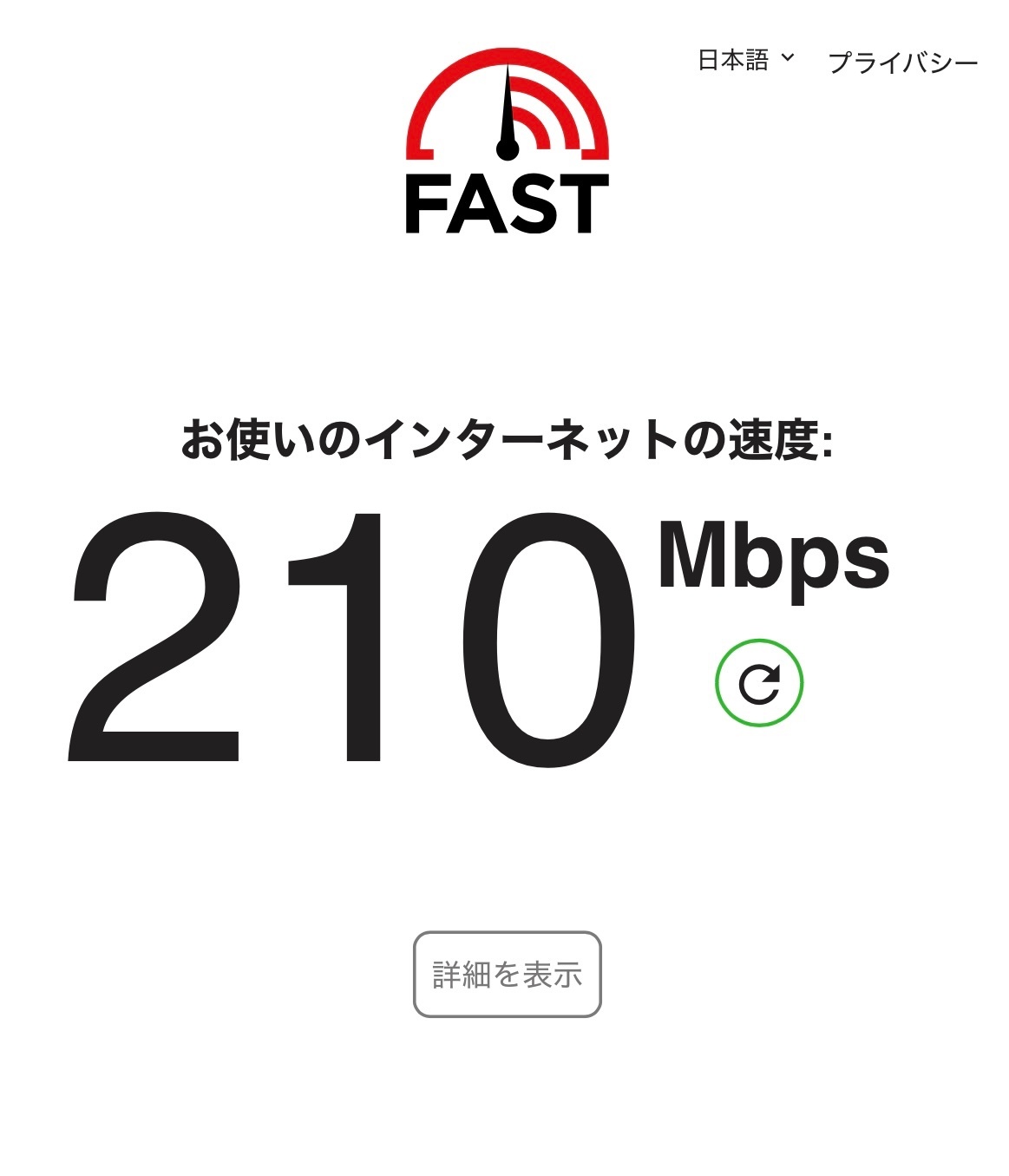The width and height of the screenshot is (1009, 1176).
Task: Tap the 詳細を表示 button
Action: 507,975
